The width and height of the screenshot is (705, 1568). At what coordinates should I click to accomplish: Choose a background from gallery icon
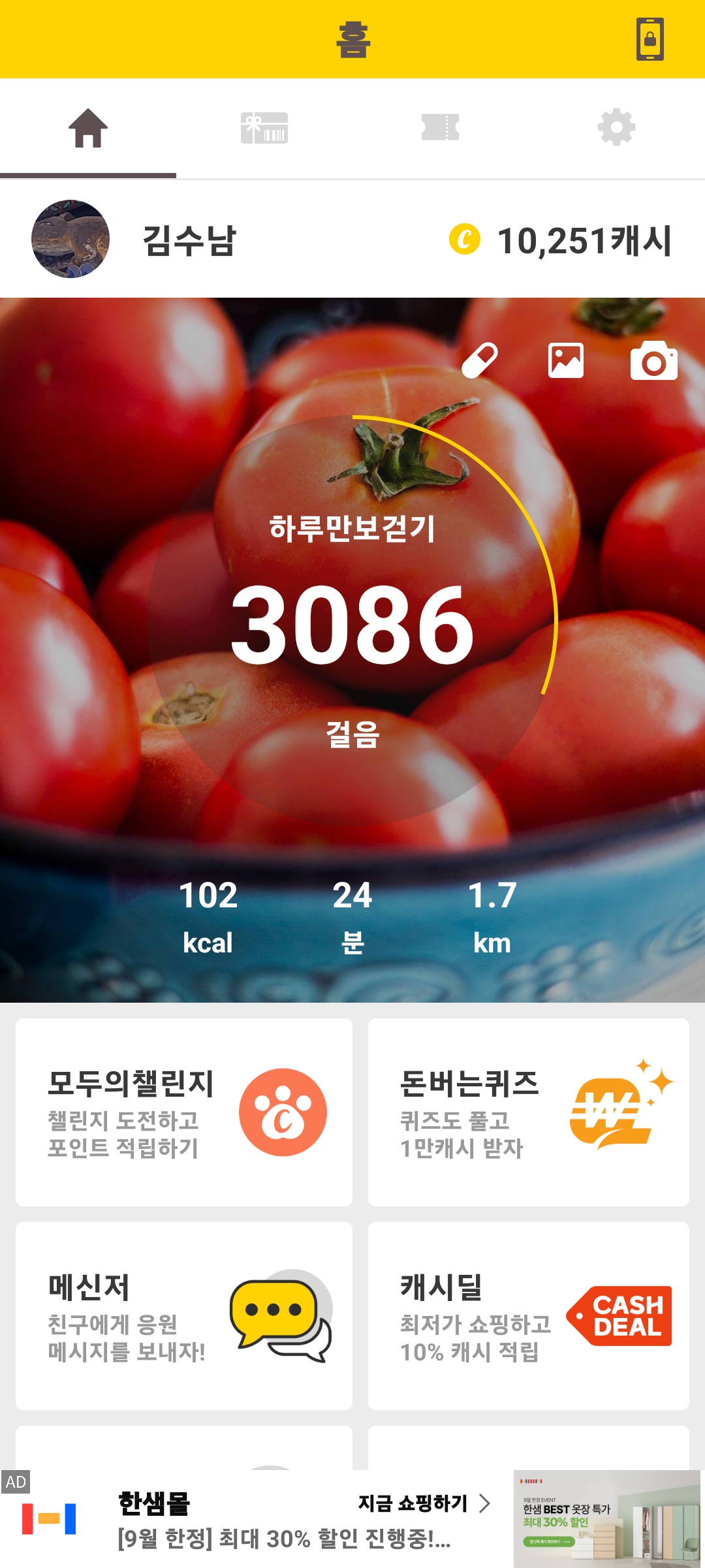[x=566, y=361]
